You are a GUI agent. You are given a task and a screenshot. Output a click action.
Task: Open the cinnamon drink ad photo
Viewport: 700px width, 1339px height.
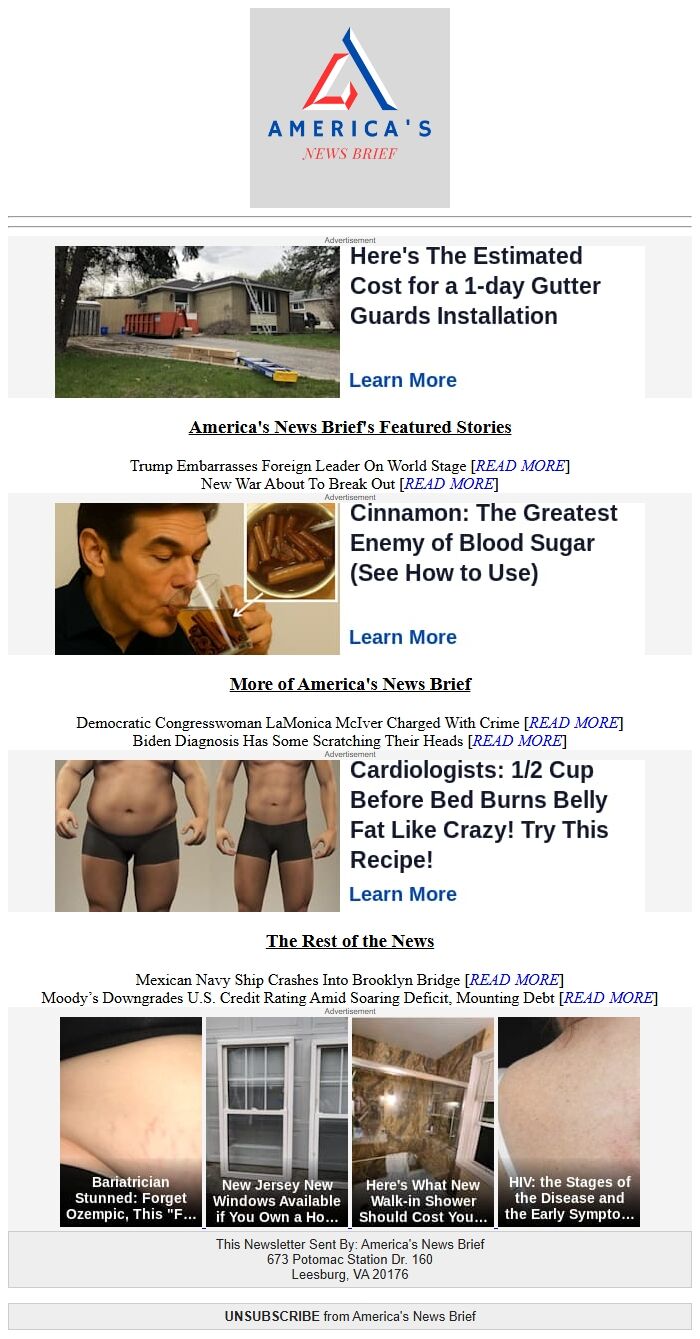point(197,579)
